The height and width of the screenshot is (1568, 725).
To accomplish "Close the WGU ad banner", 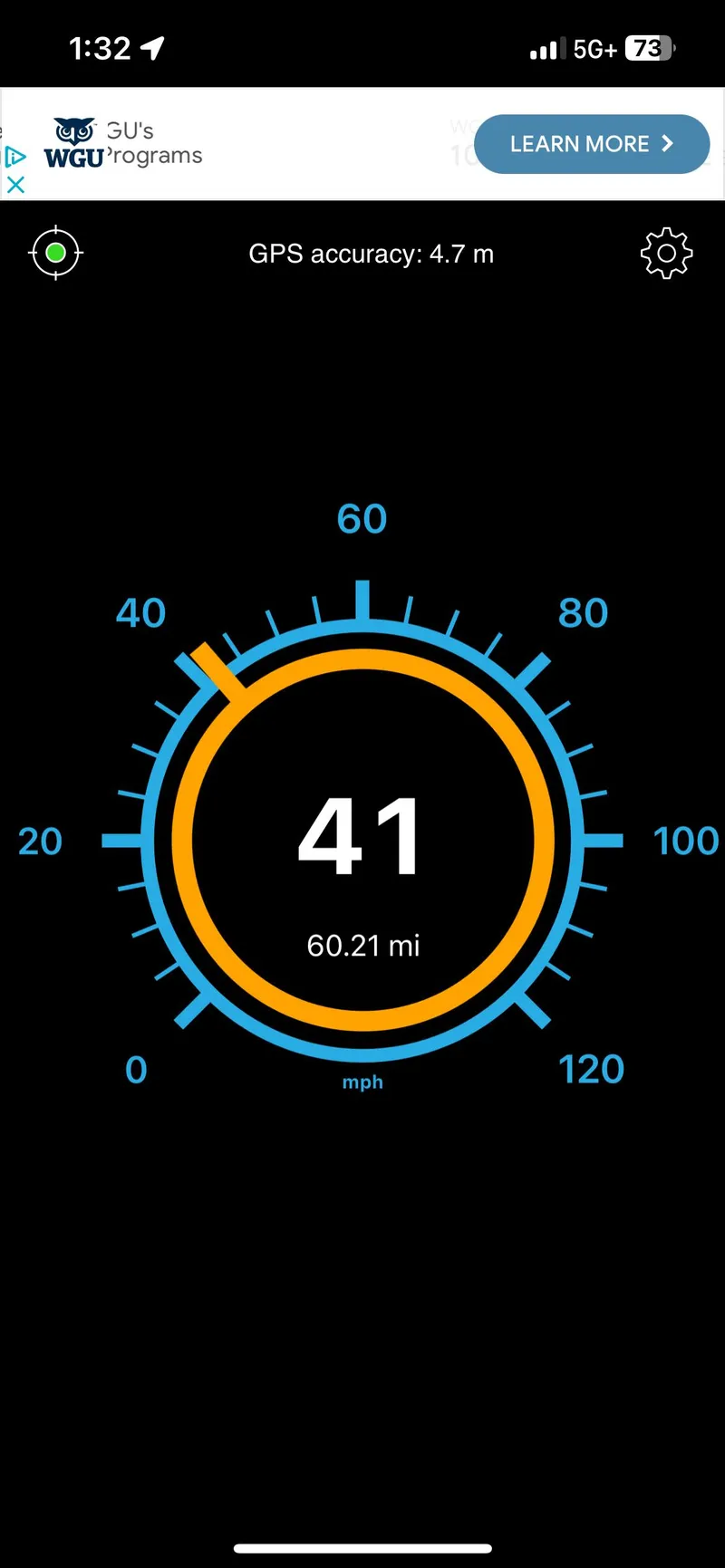I will tap(15, 185).
